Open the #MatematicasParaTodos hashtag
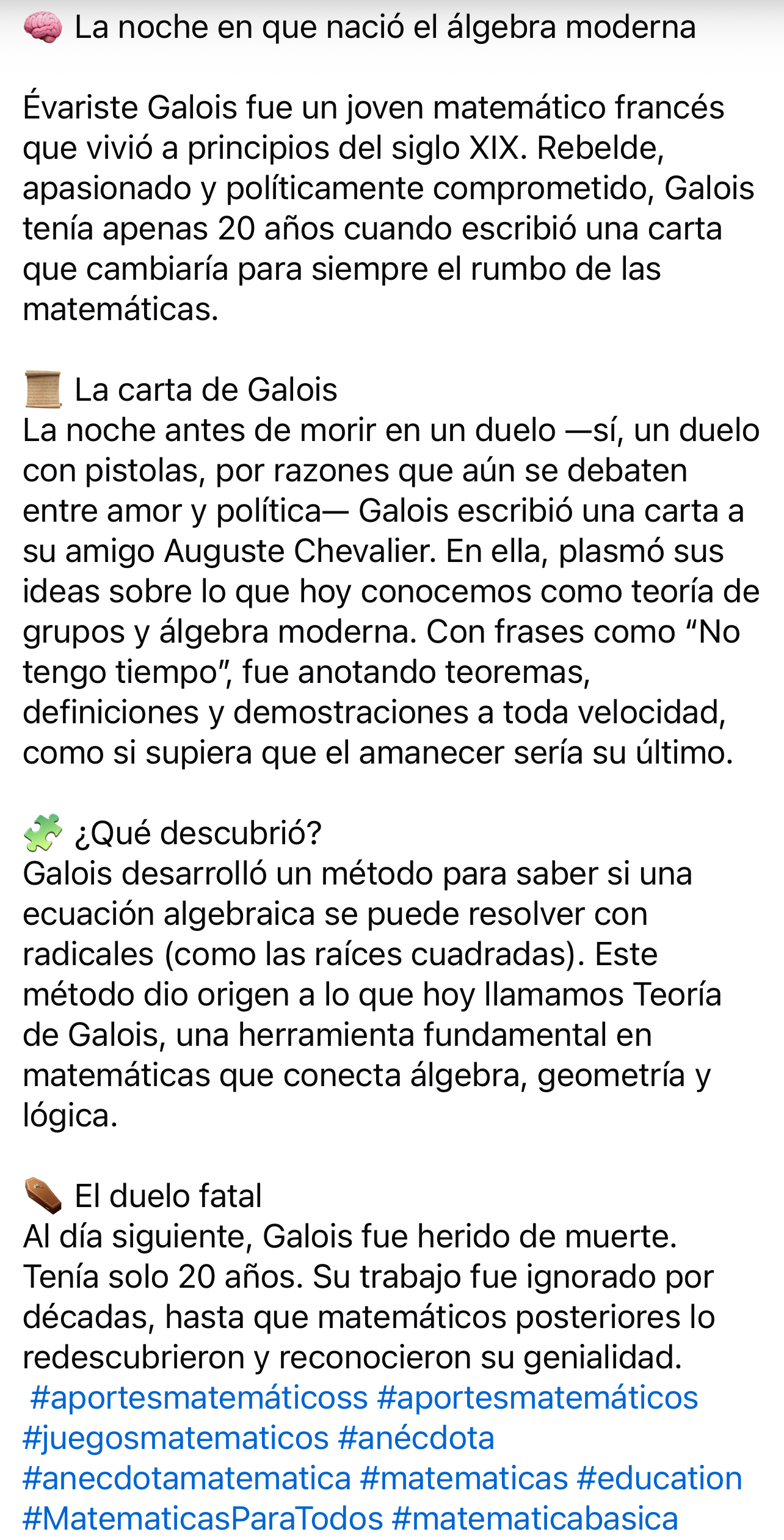The image size is (784, 1540). (x=203, y=1519)
